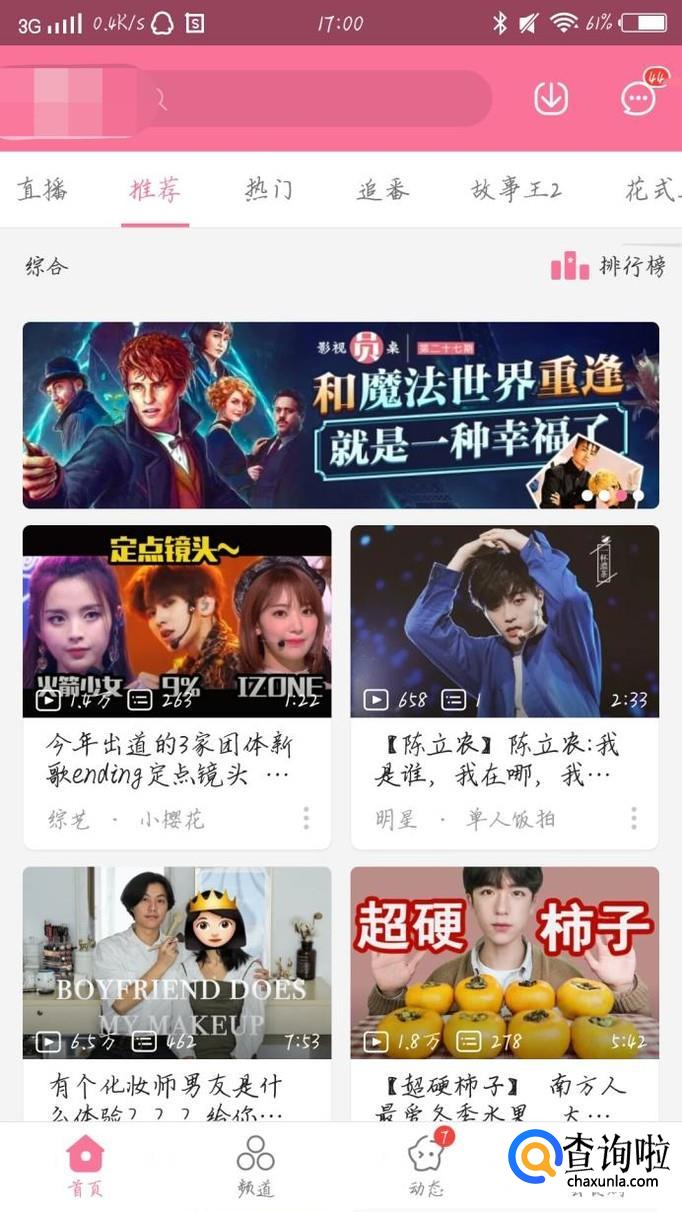Play the 今年出道的3家团体新歌 video

coord(177,621)
